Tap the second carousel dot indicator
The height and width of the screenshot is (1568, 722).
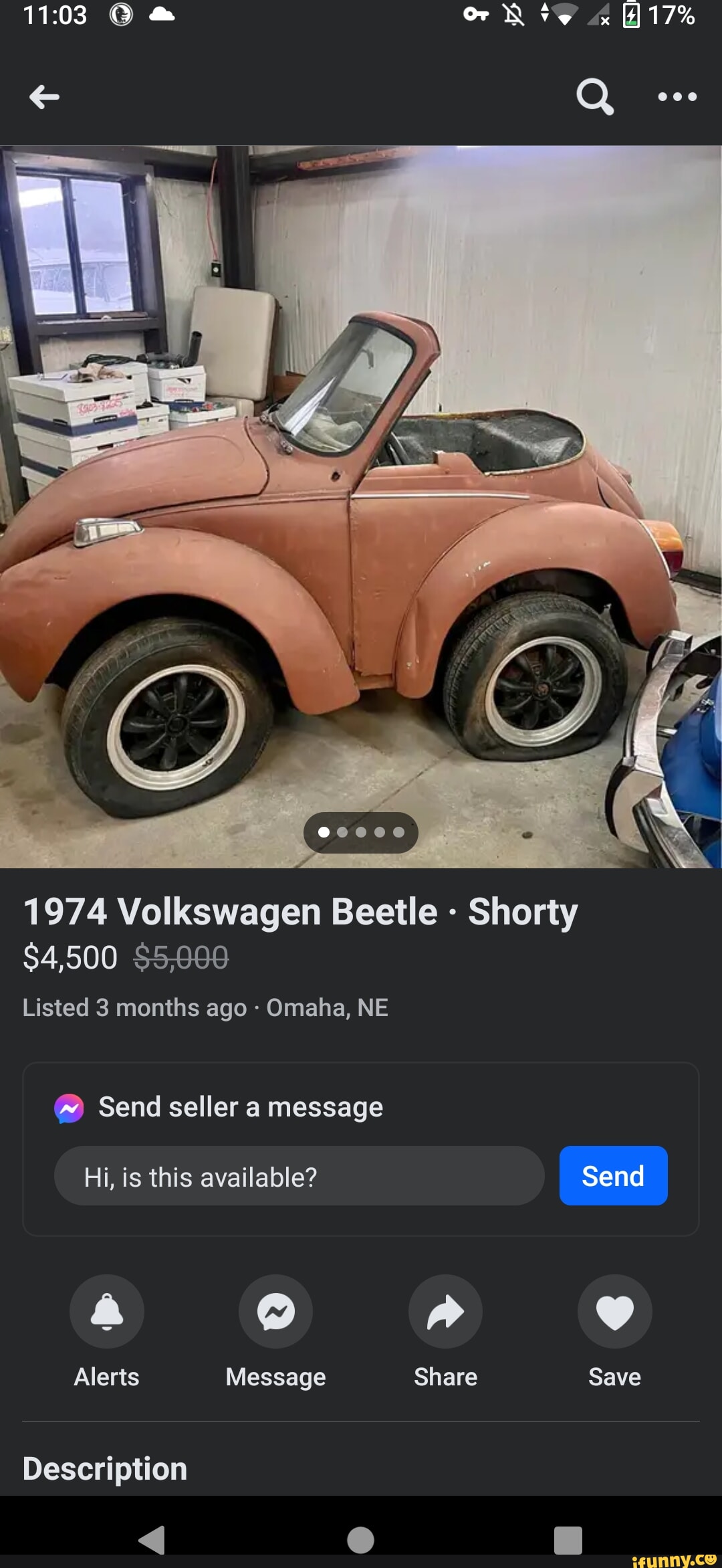pyautogui.click(x=342, y=833)
